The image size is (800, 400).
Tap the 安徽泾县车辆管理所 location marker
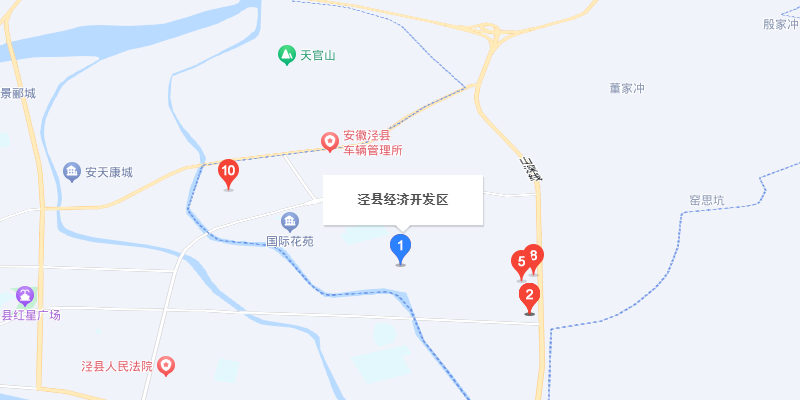[x=329, y=142]
